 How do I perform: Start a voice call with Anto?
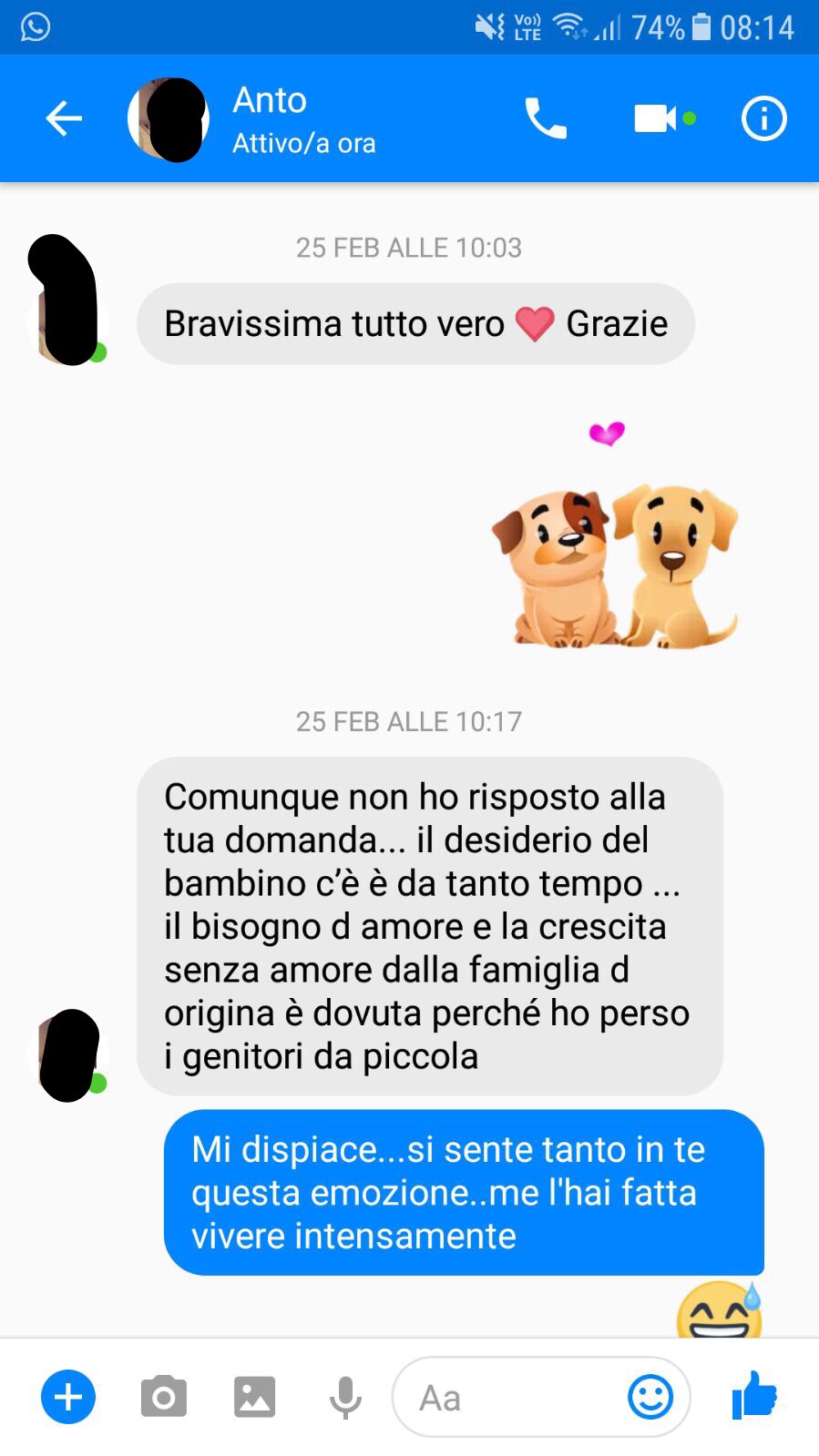point(546,118)
